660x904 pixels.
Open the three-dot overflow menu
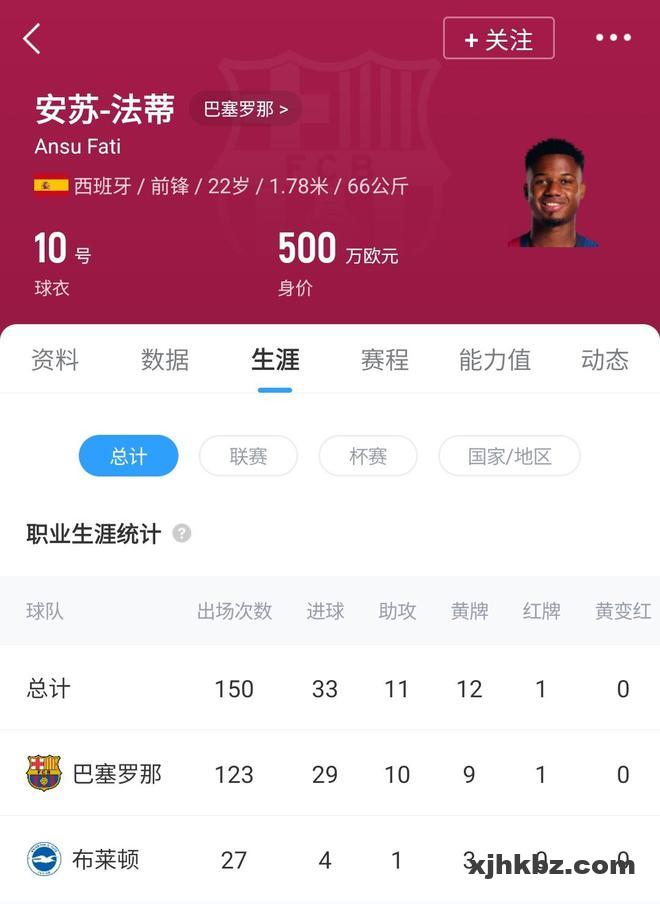pos(612,38)
